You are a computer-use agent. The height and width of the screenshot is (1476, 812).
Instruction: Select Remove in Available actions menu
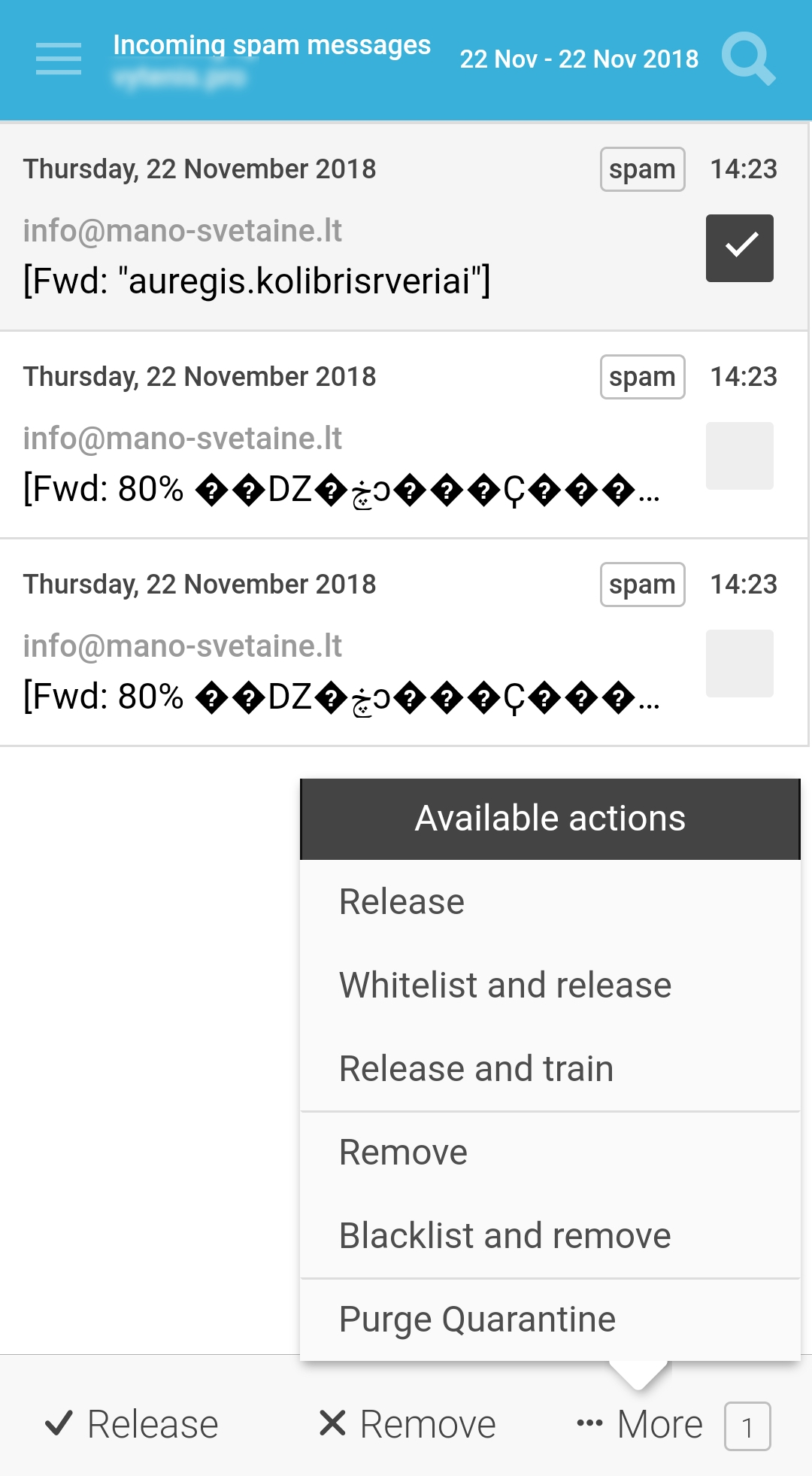(x=403, y=1152)
